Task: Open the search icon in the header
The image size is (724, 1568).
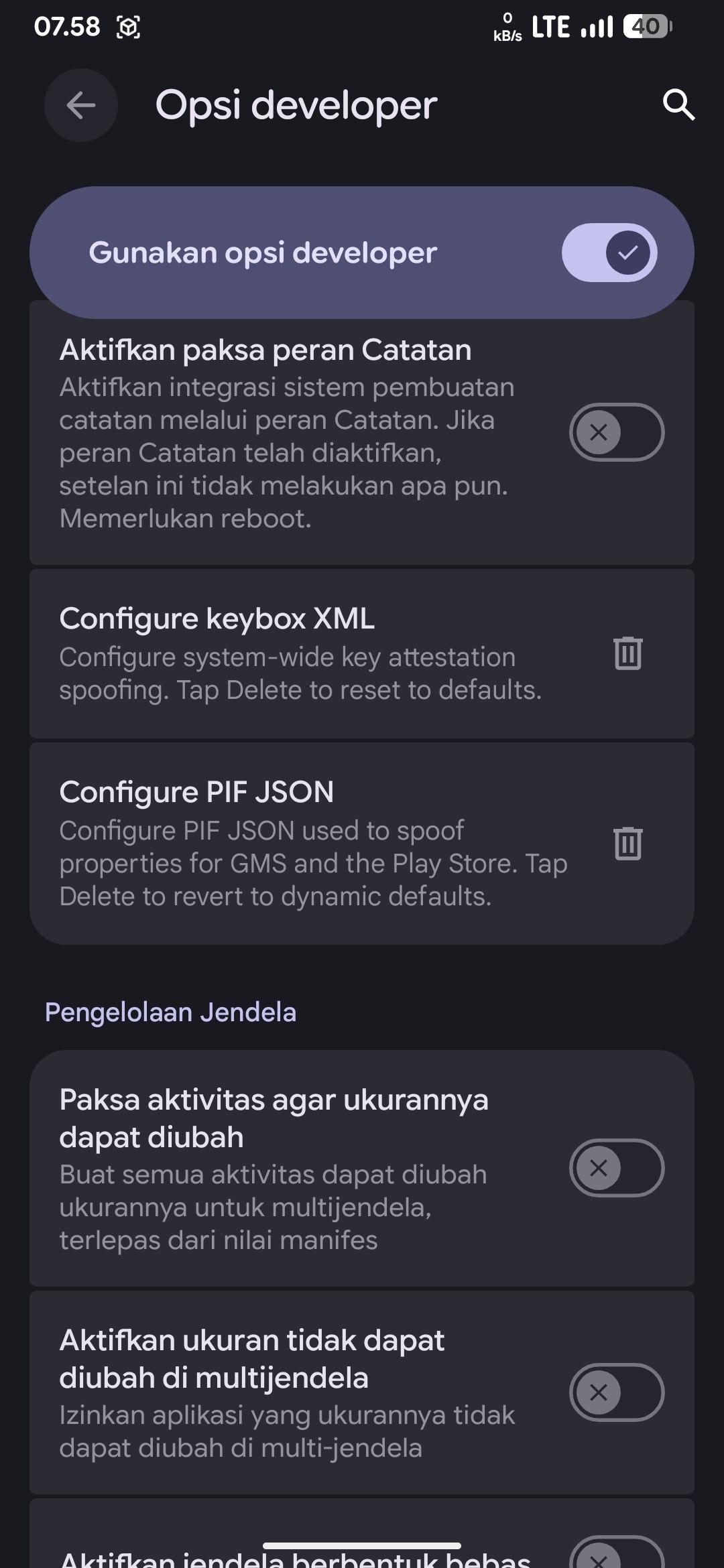Action: pos(678,105)
